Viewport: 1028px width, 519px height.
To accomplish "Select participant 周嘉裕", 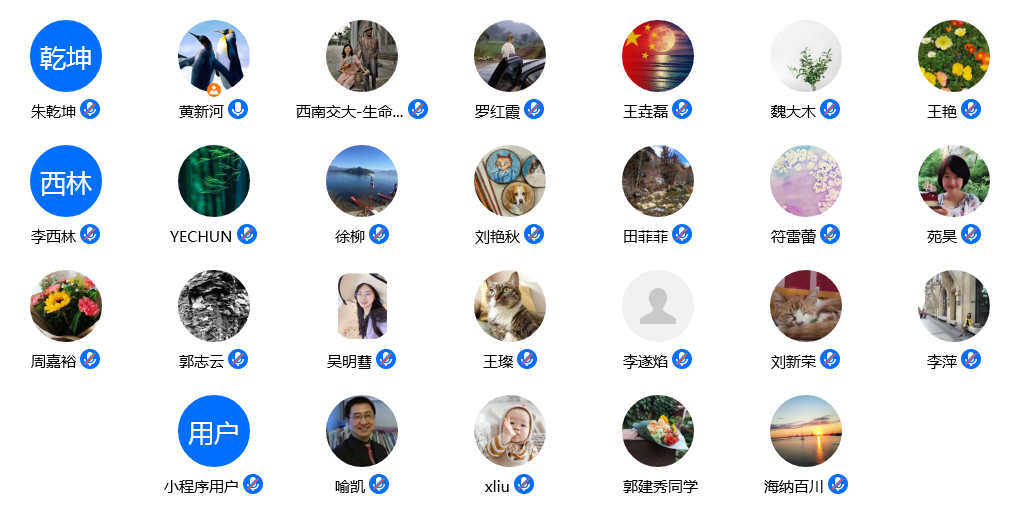I will tap(66, 306).
